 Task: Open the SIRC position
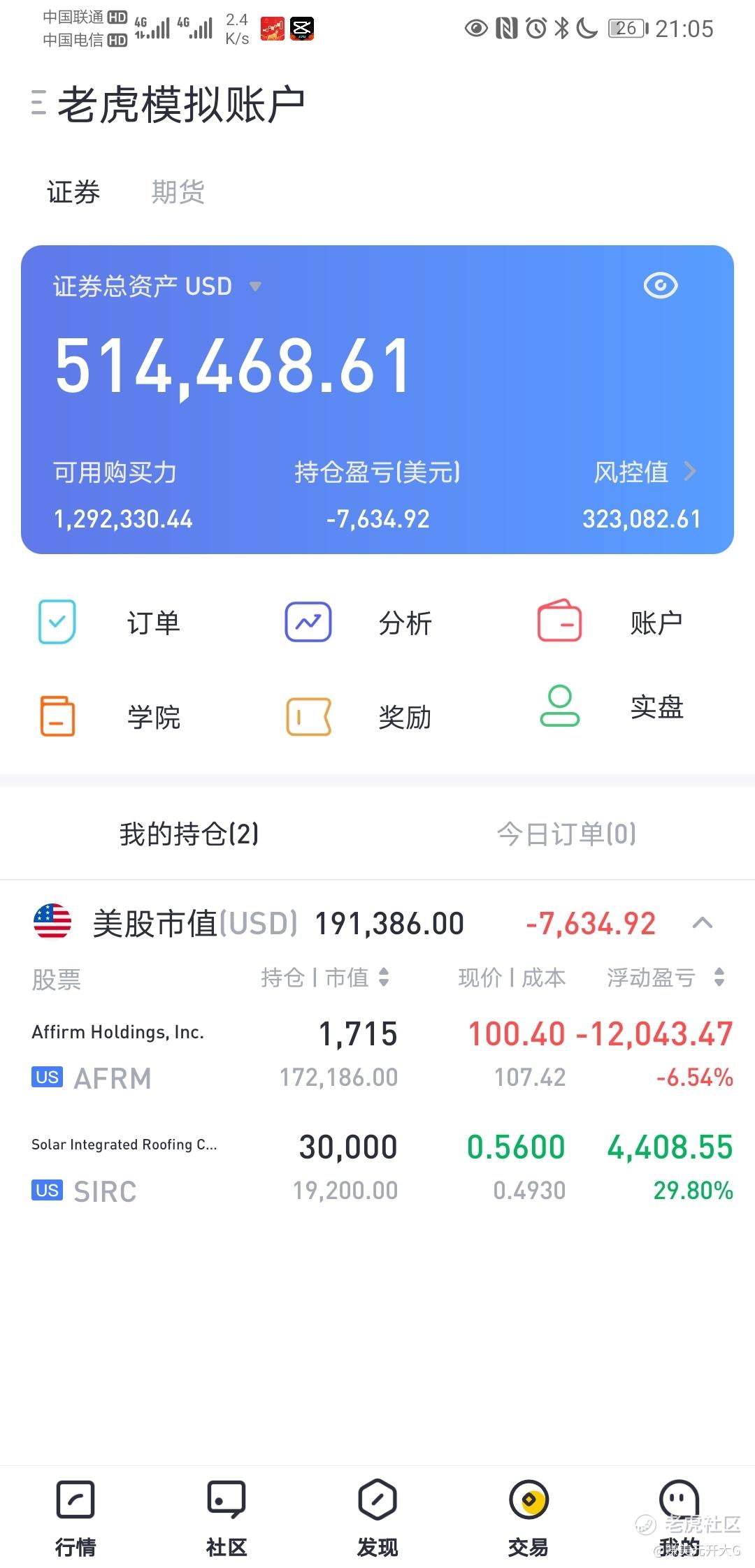(377, 1168)
